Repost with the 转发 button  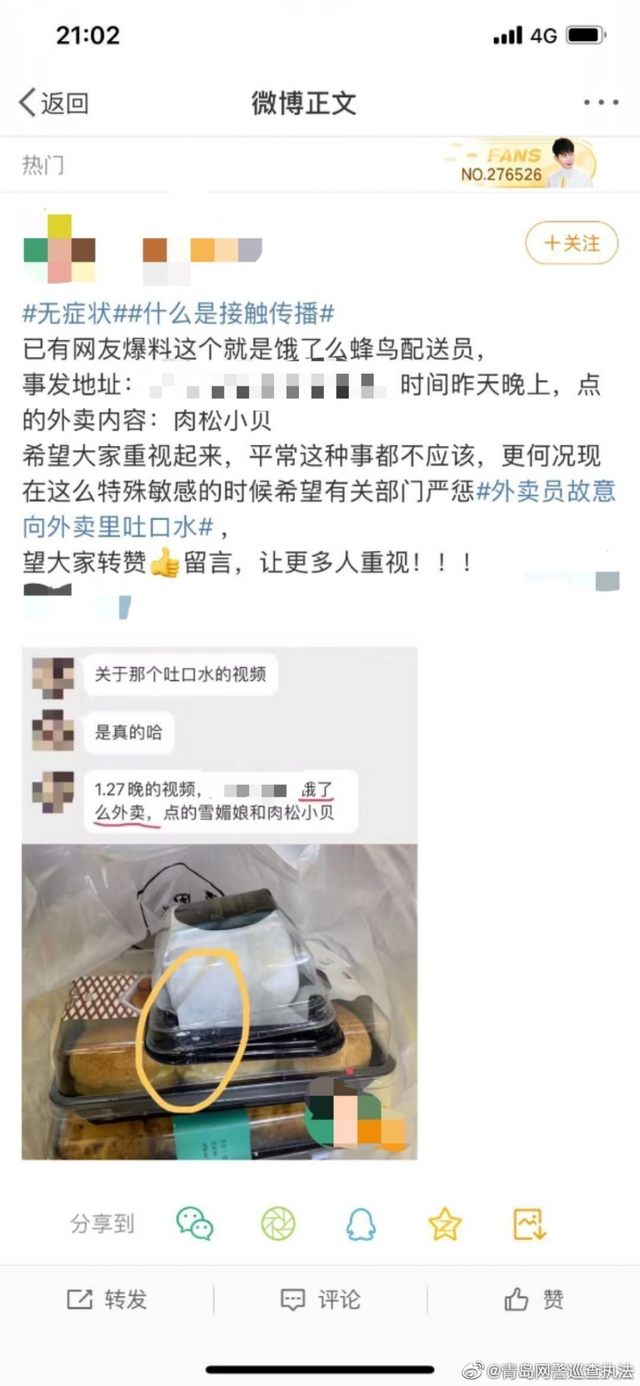click(107, 1299)
